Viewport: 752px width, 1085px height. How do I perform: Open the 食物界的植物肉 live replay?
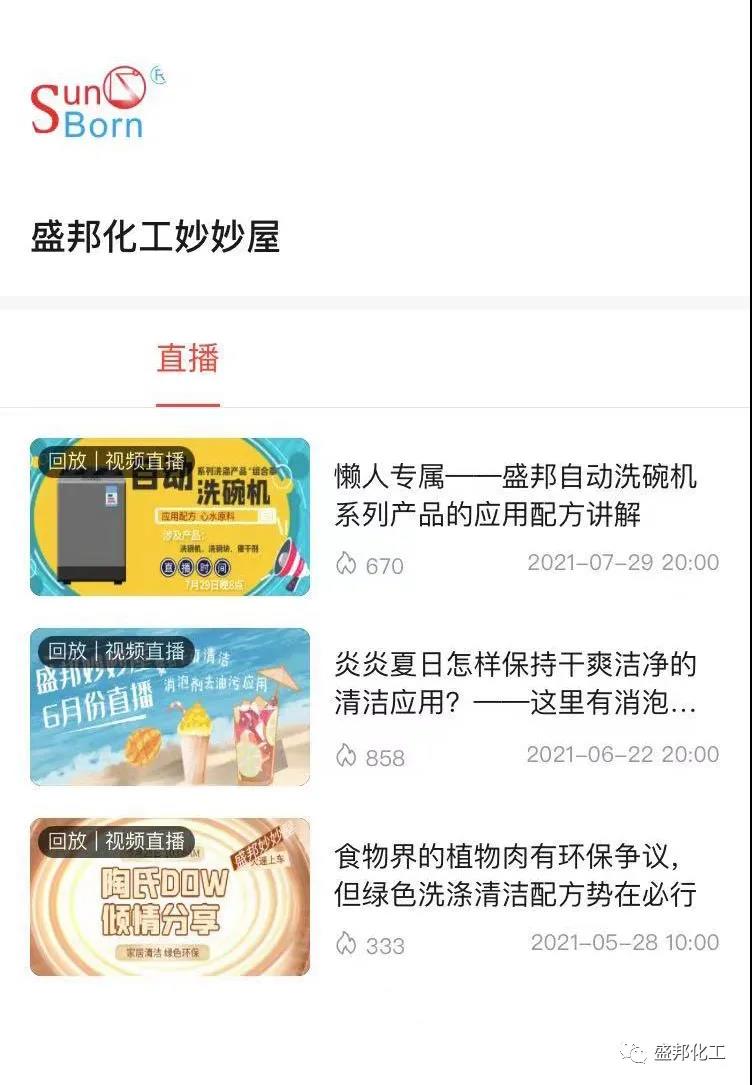[515, 875]
